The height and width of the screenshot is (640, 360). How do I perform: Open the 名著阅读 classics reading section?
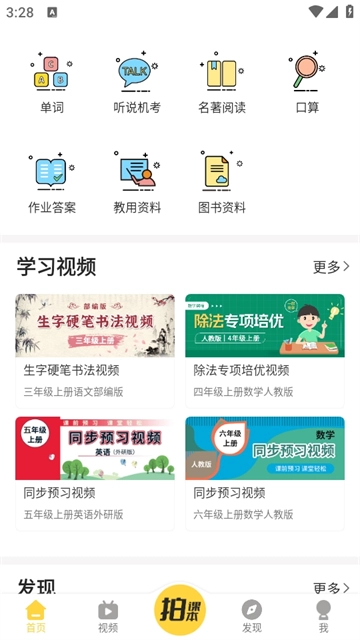(222, 82)
